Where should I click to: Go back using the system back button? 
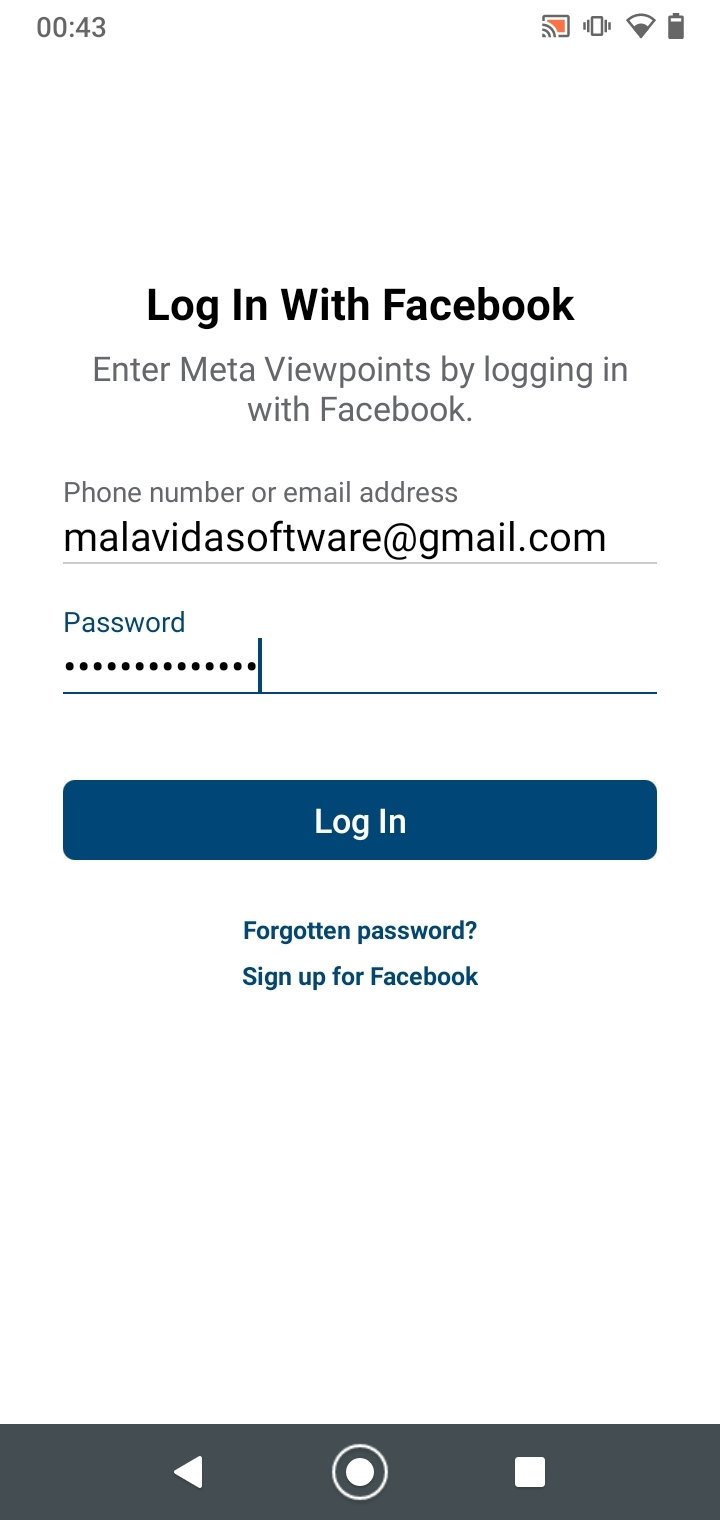(x=189, y=1472)
